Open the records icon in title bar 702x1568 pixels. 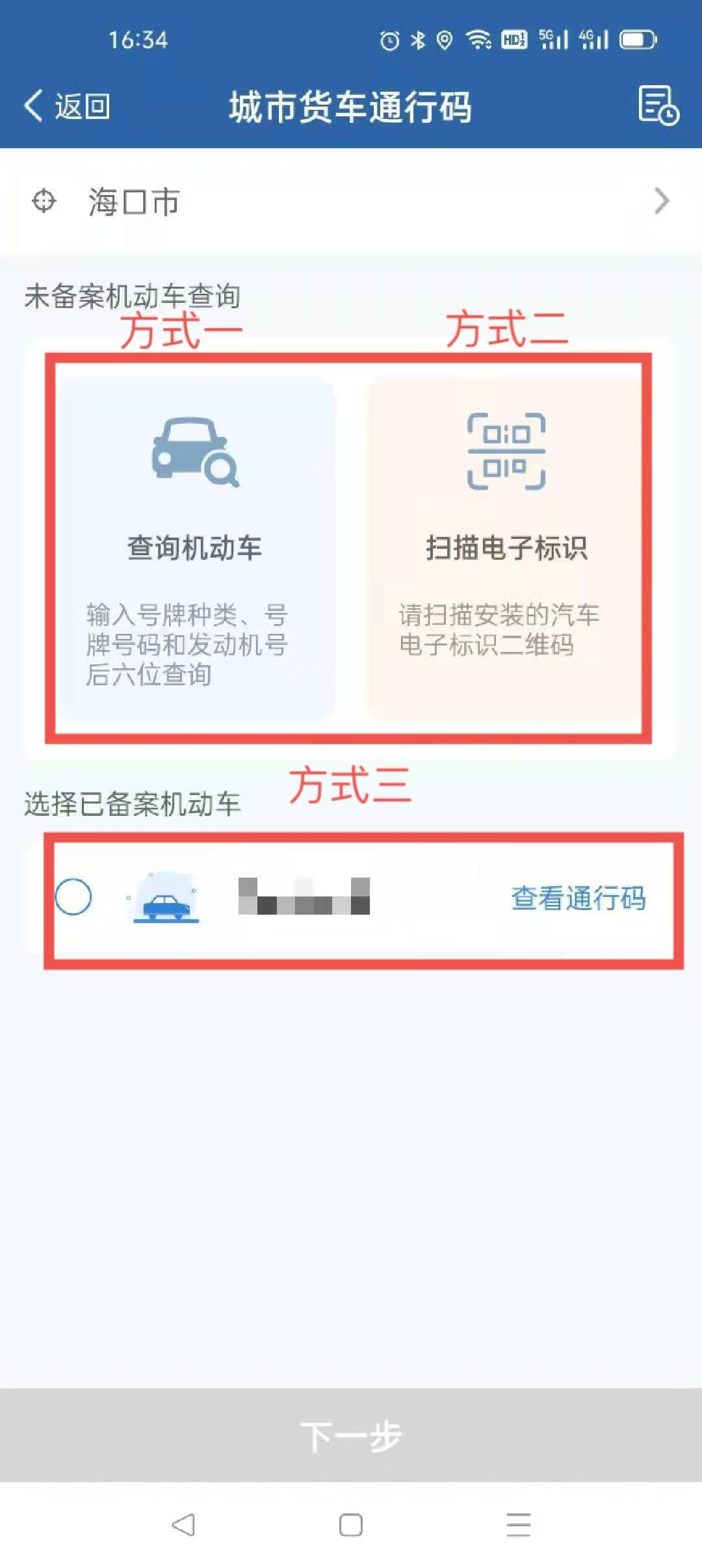pyautogui.click(x=658, y=105)
